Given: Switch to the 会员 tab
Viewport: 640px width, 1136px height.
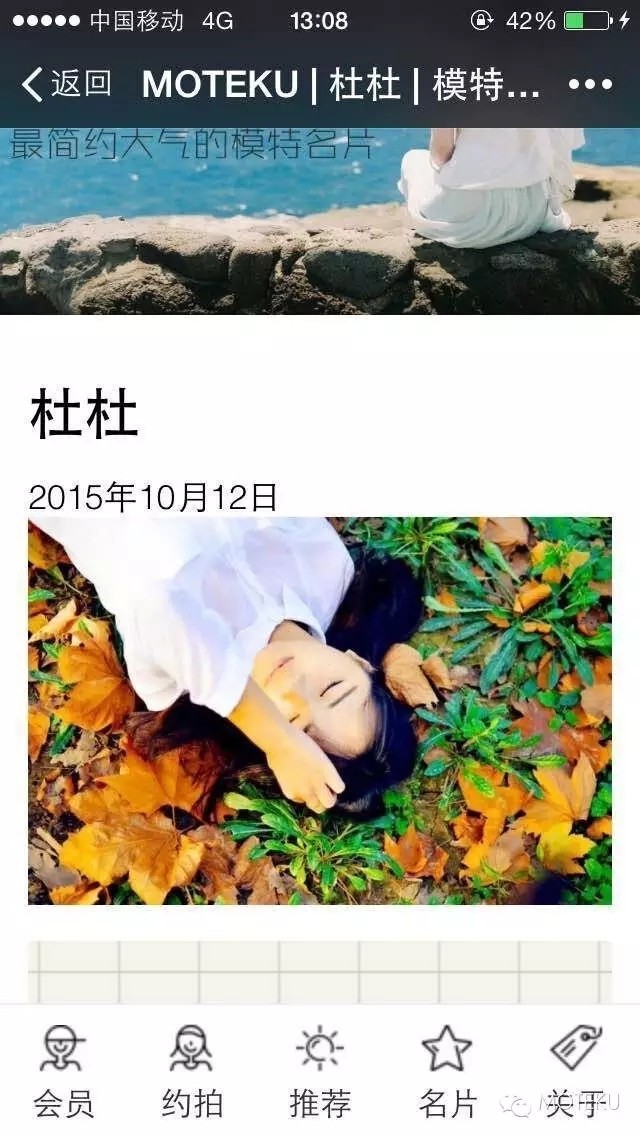Looking at the screenshot, I should (64, 1070).
